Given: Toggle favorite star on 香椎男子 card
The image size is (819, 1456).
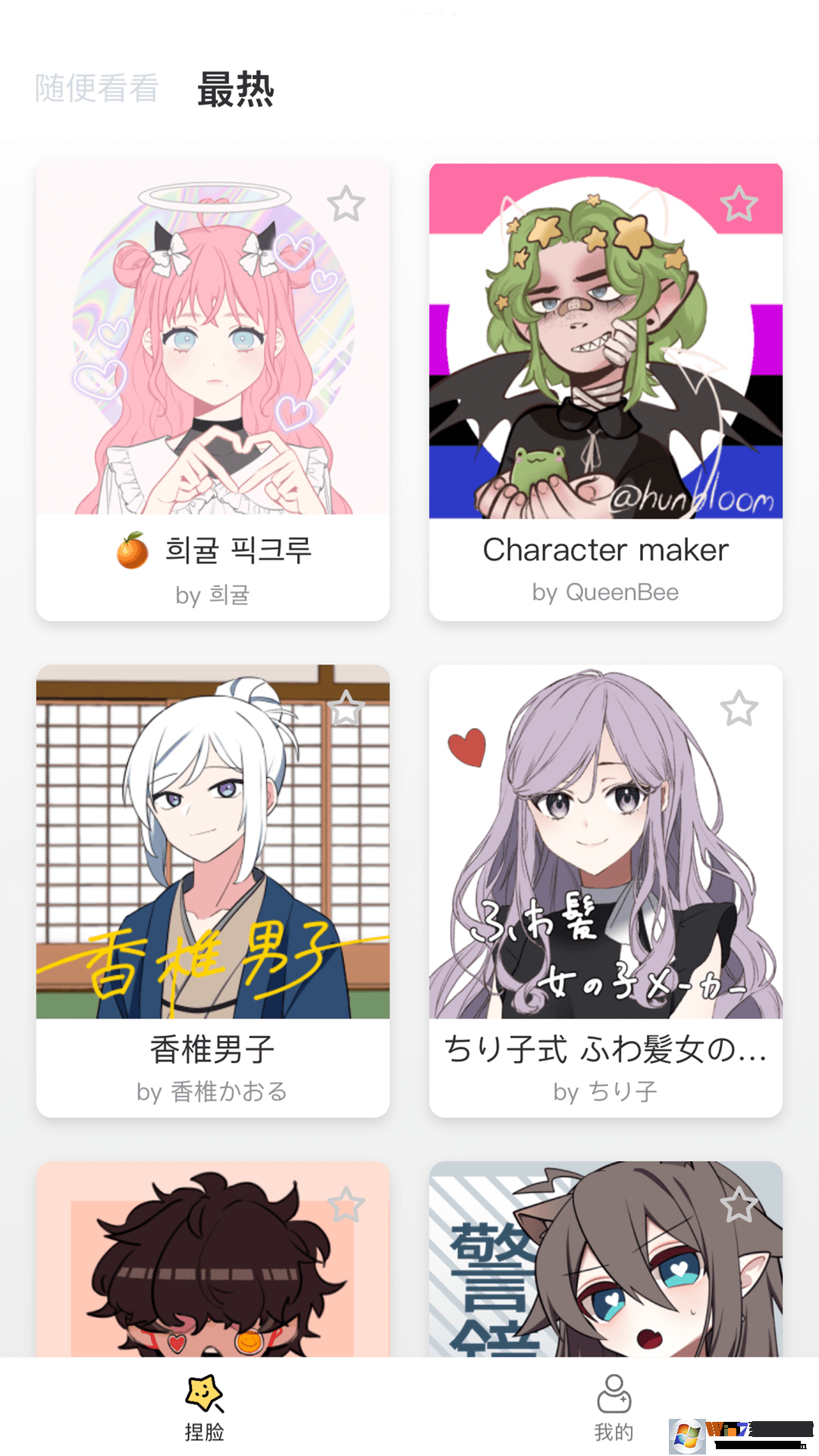Looking at the screenshot, I should pos(347,709).
